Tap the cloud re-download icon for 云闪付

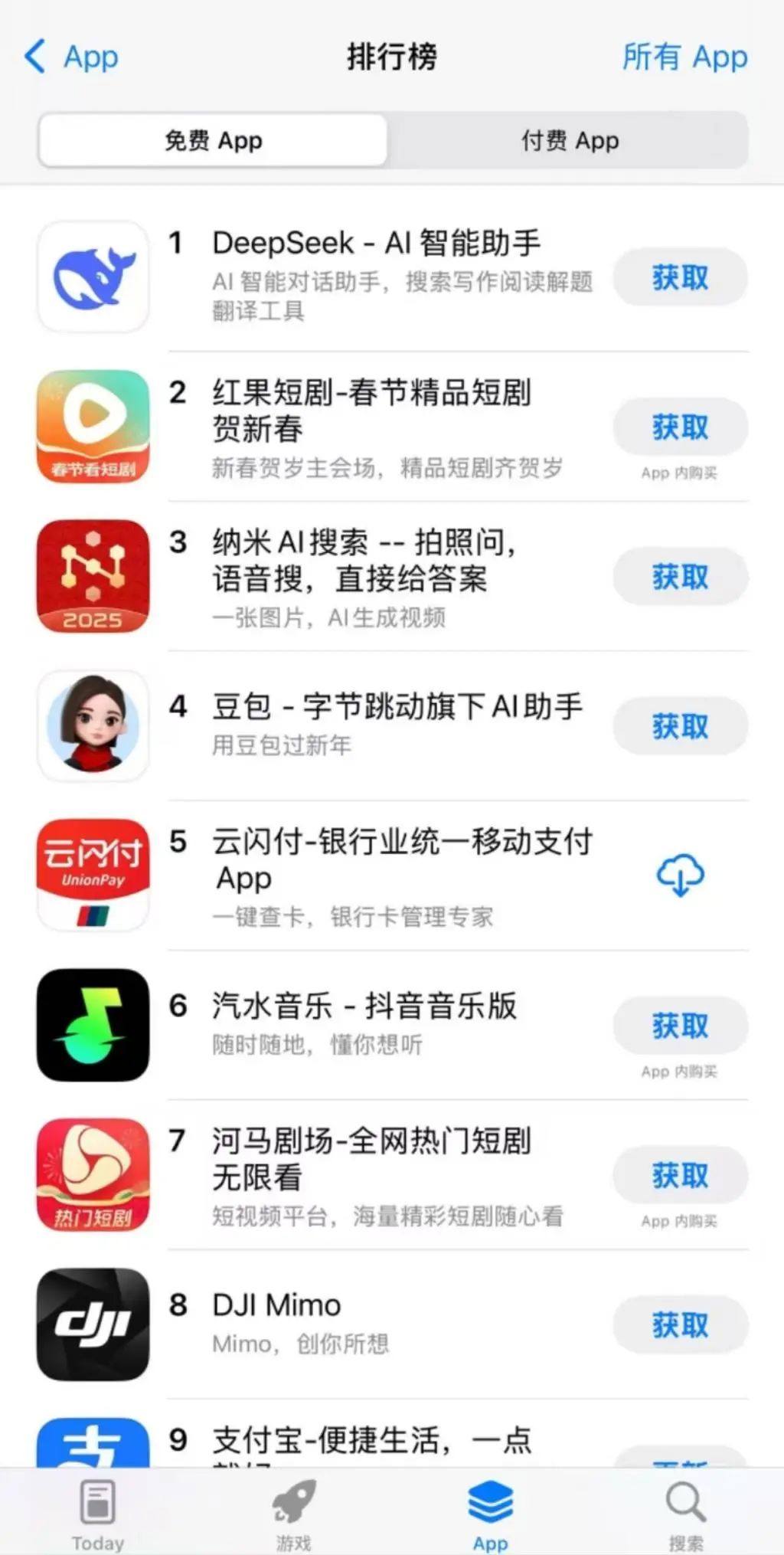click(679, 876)
